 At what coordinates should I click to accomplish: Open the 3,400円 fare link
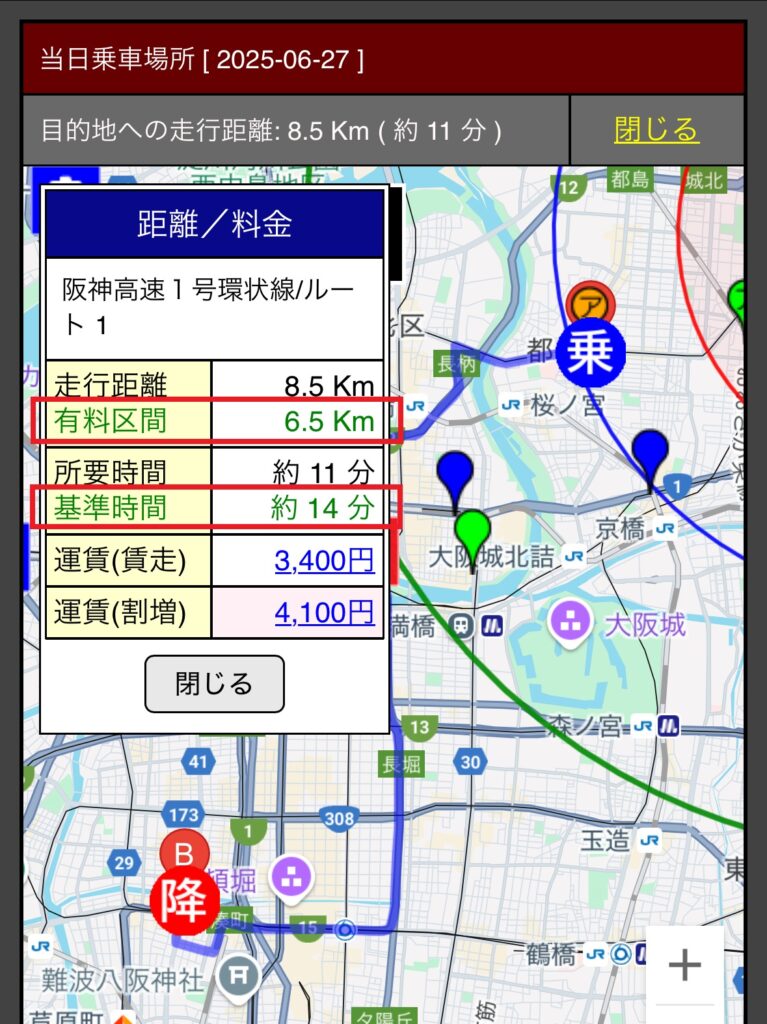[324, 561]
